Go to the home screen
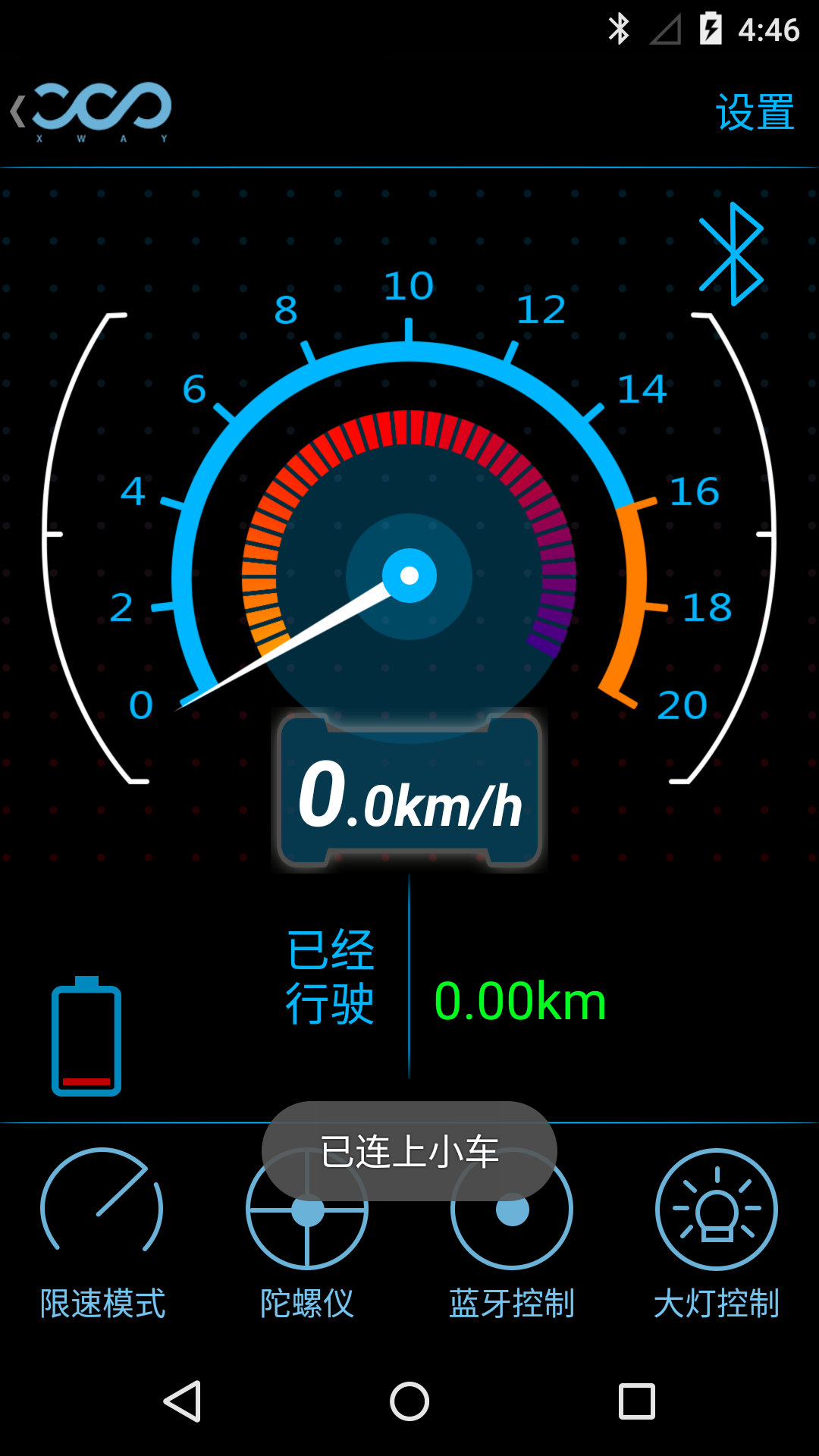Screen dimensions: 819x1456 point(409,1401)
